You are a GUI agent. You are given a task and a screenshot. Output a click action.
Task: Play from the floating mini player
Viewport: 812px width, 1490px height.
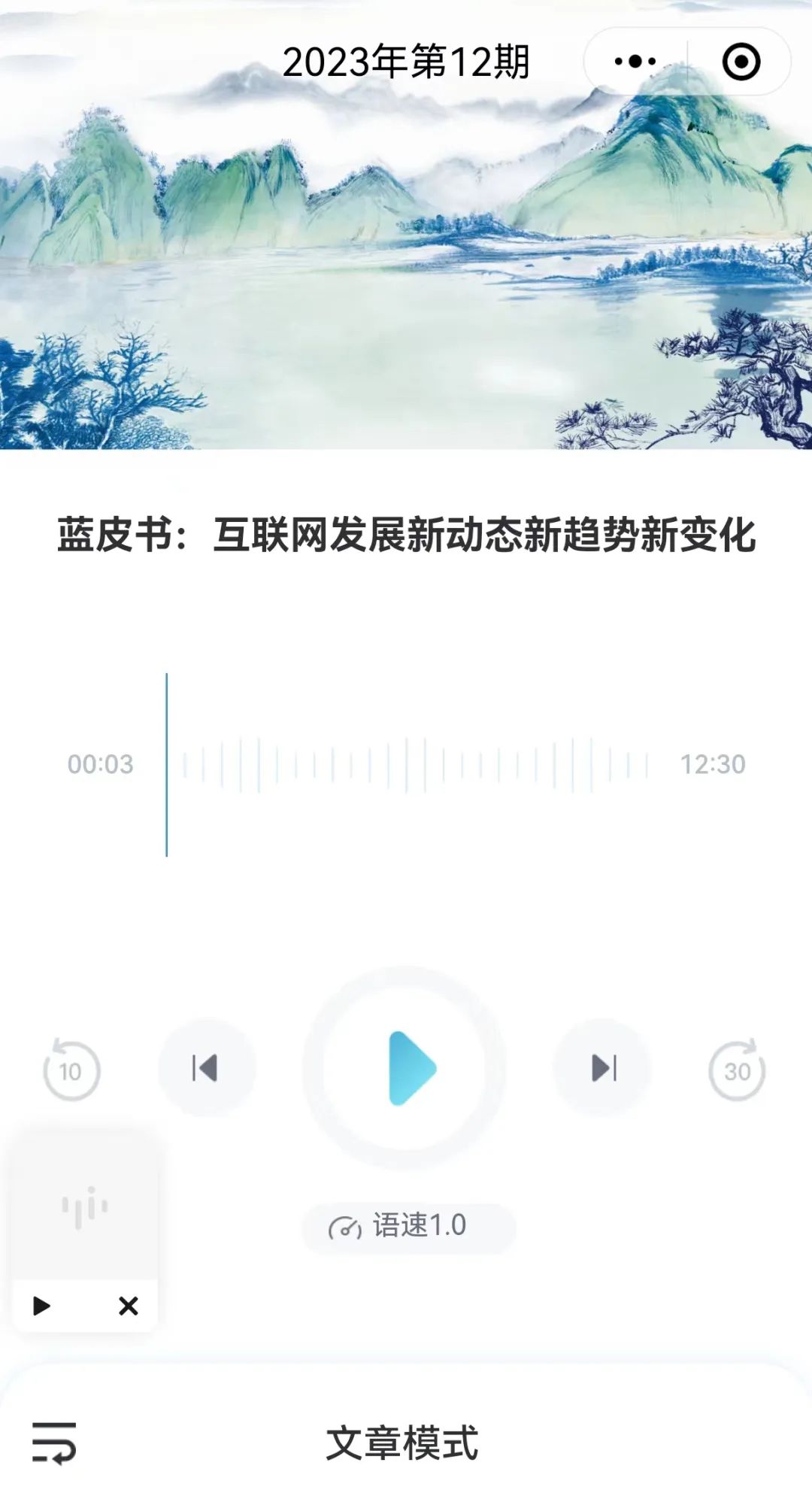[x=42, y=1306]
